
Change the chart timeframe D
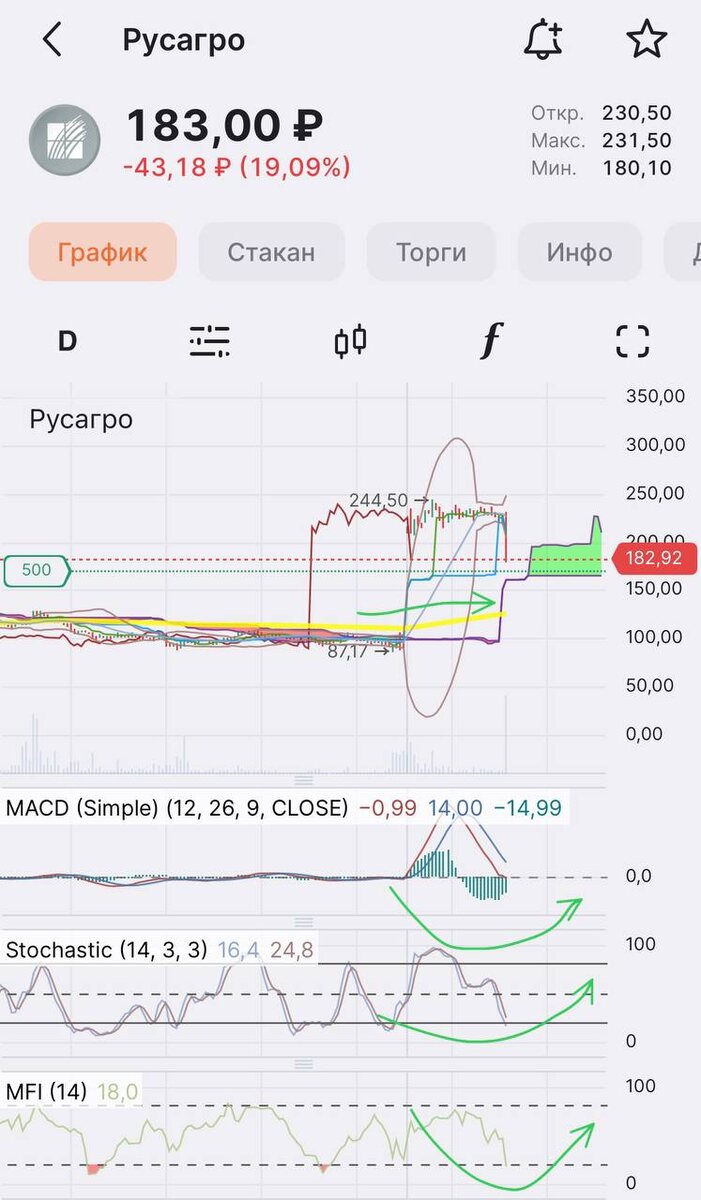[67, 341]
